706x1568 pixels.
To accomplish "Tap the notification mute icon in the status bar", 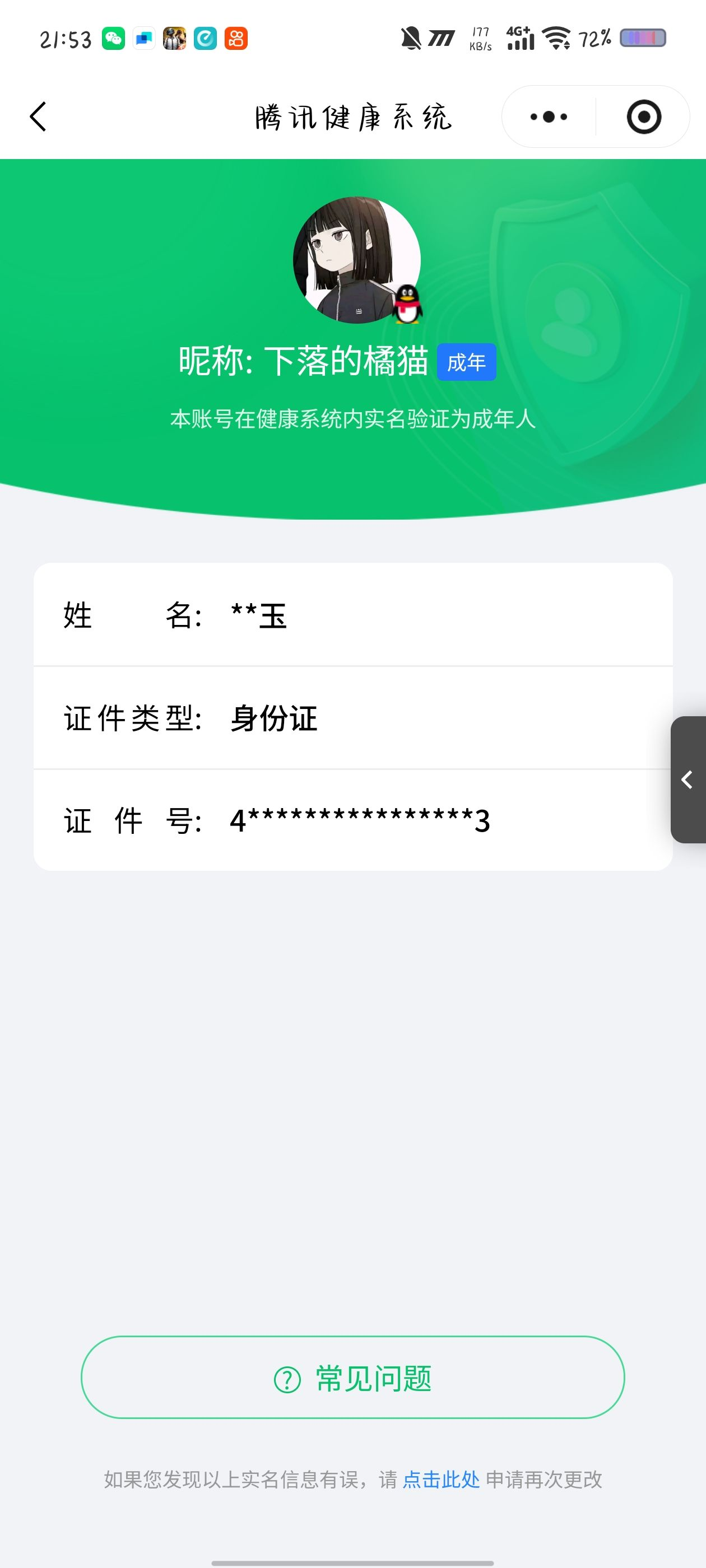I will [x=412, y=38].
